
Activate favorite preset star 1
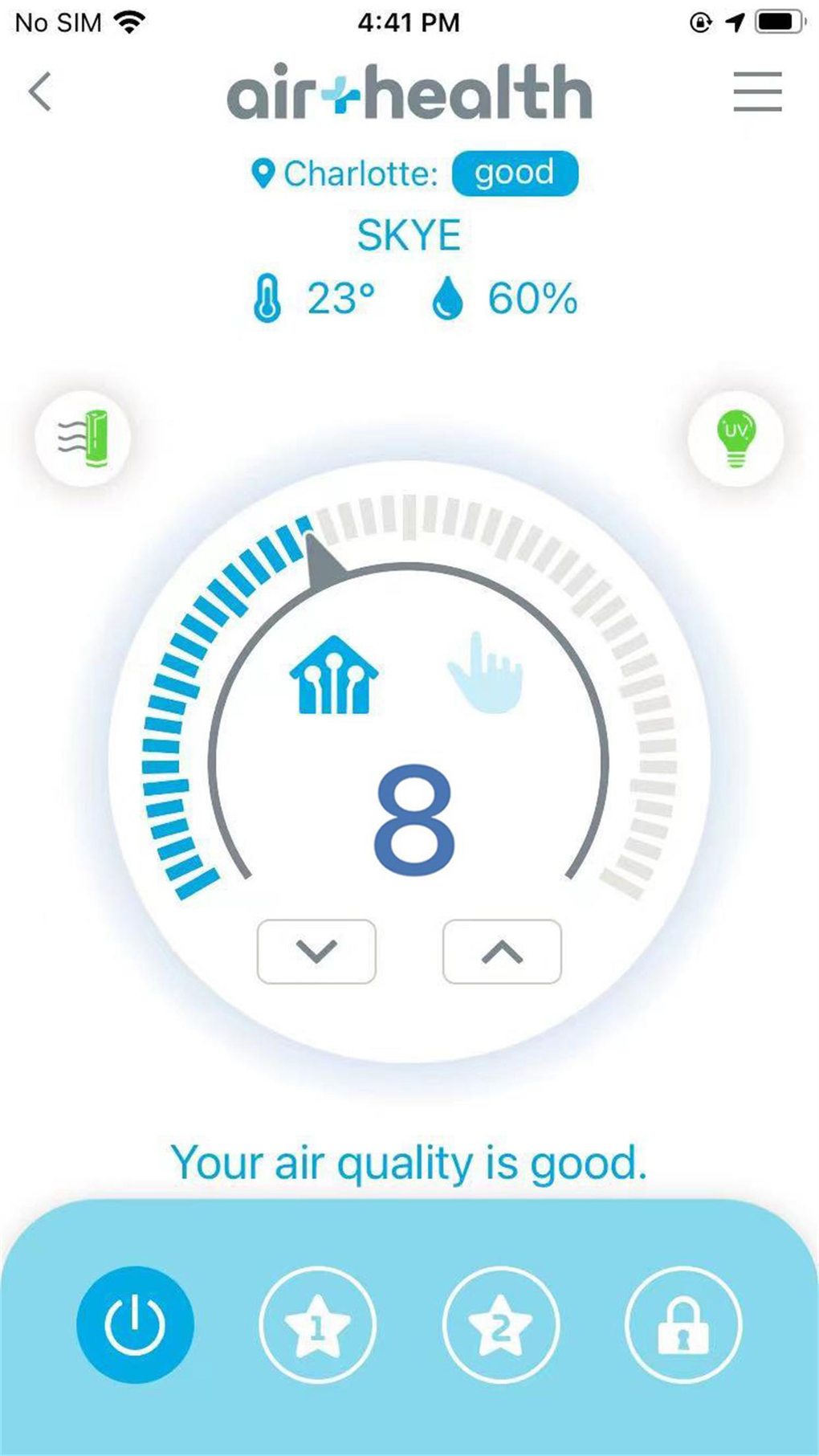pos(317,1325)
